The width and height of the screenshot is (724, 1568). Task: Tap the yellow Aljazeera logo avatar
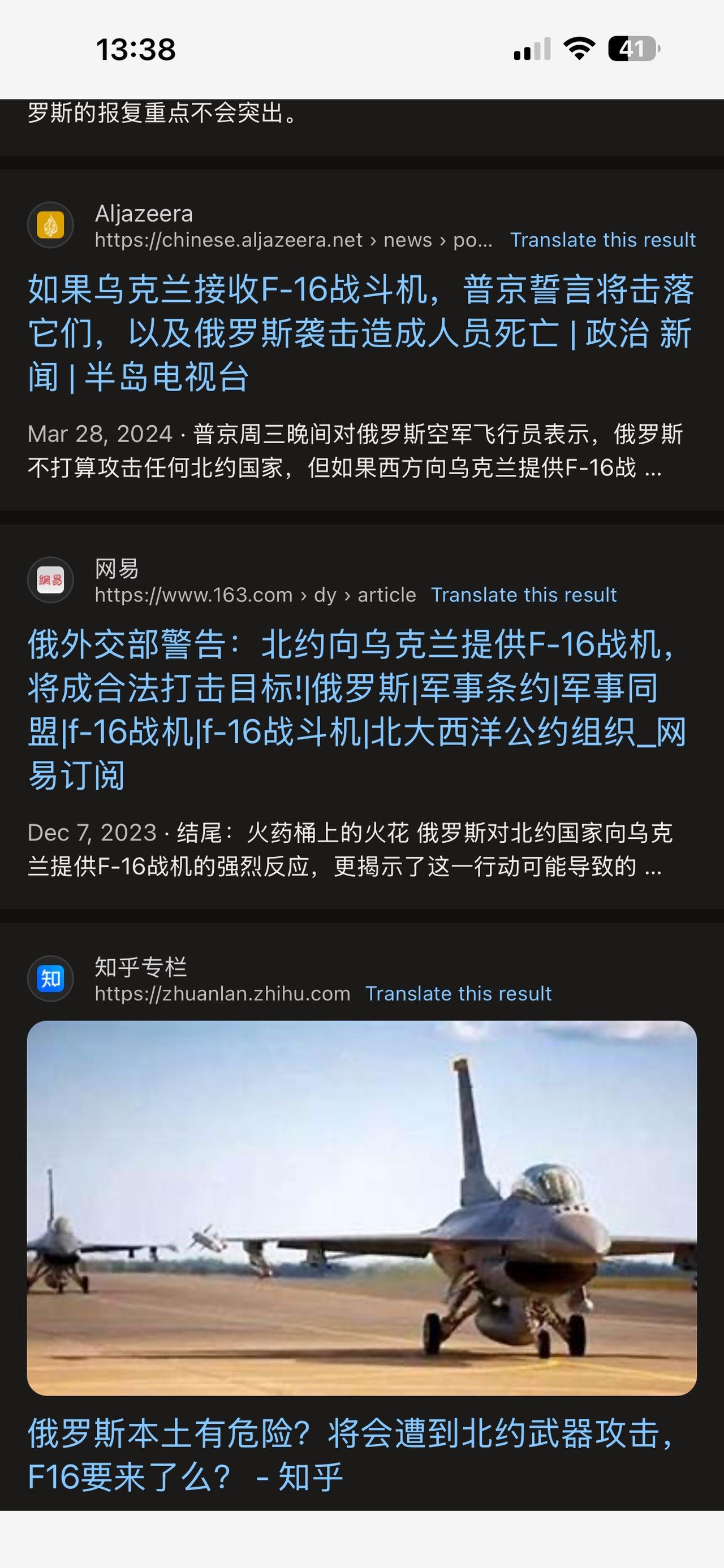[50, 225]
